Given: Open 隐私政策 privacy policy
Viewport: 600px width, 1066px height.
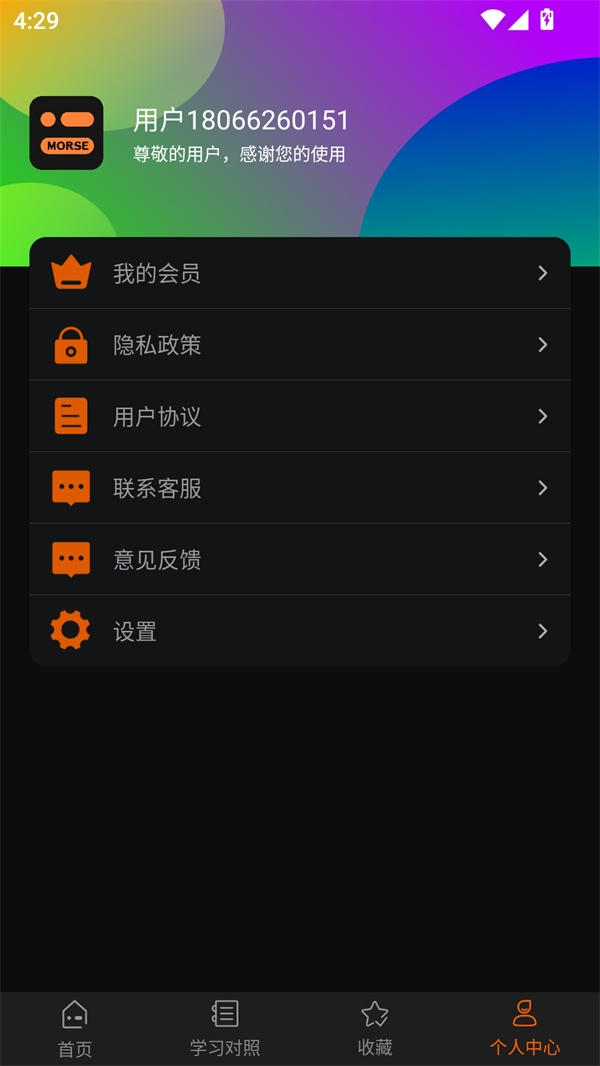Looking at the screenshot, I should (x=299, y=345).
